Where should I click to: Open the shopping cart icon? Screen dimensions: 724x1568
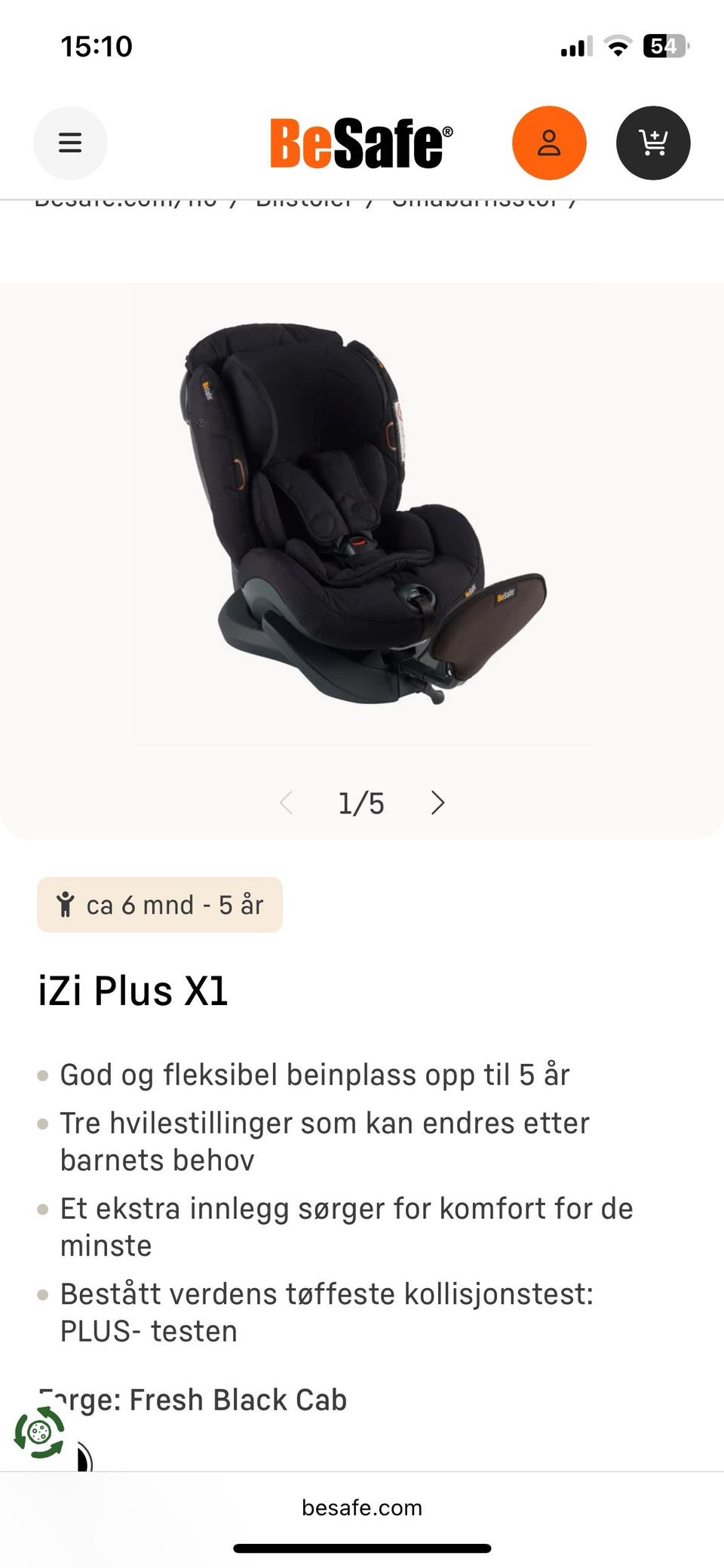(653, 143)
